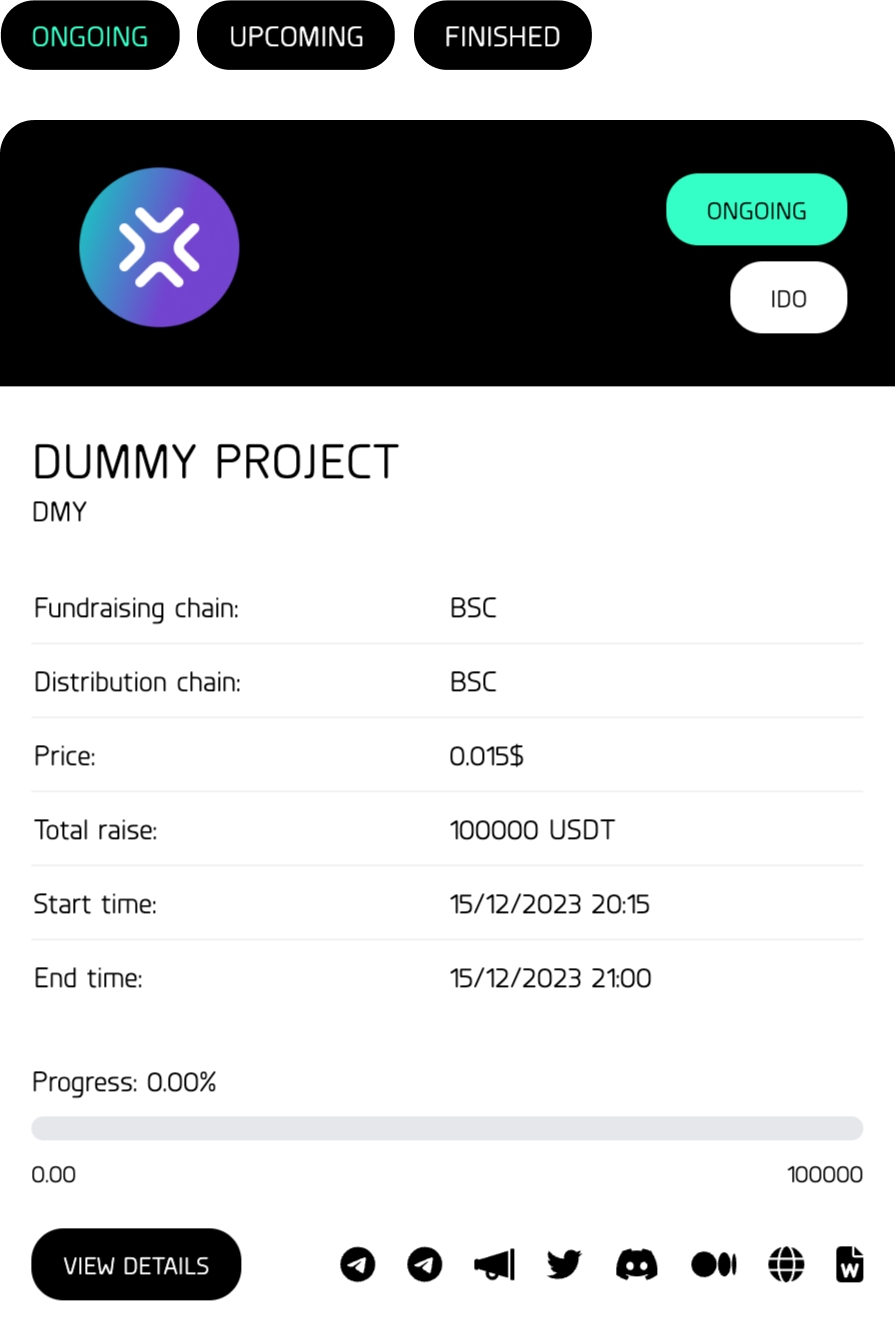Switch to the Upcoming tab
The image size is (895, 1333).
[296, 37]
